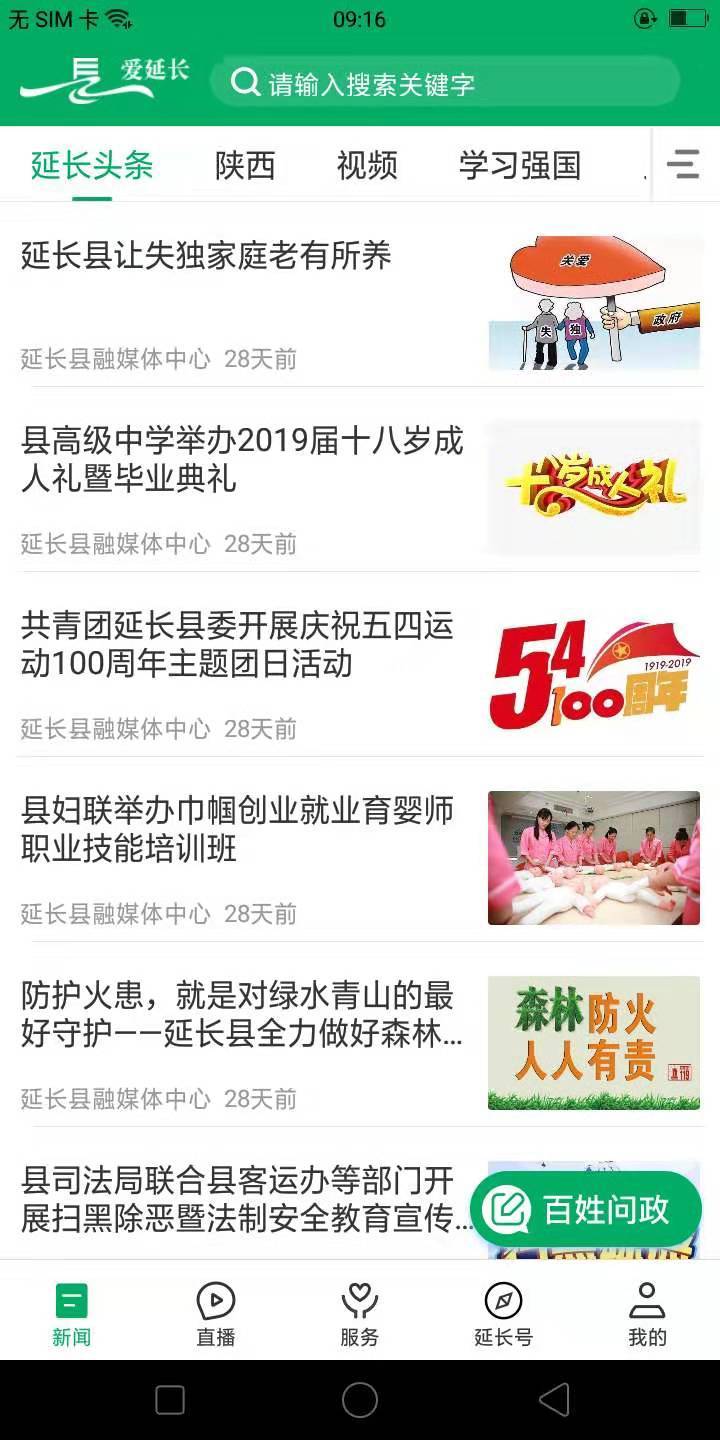Switch to the 视频 tab

[369, 166]
